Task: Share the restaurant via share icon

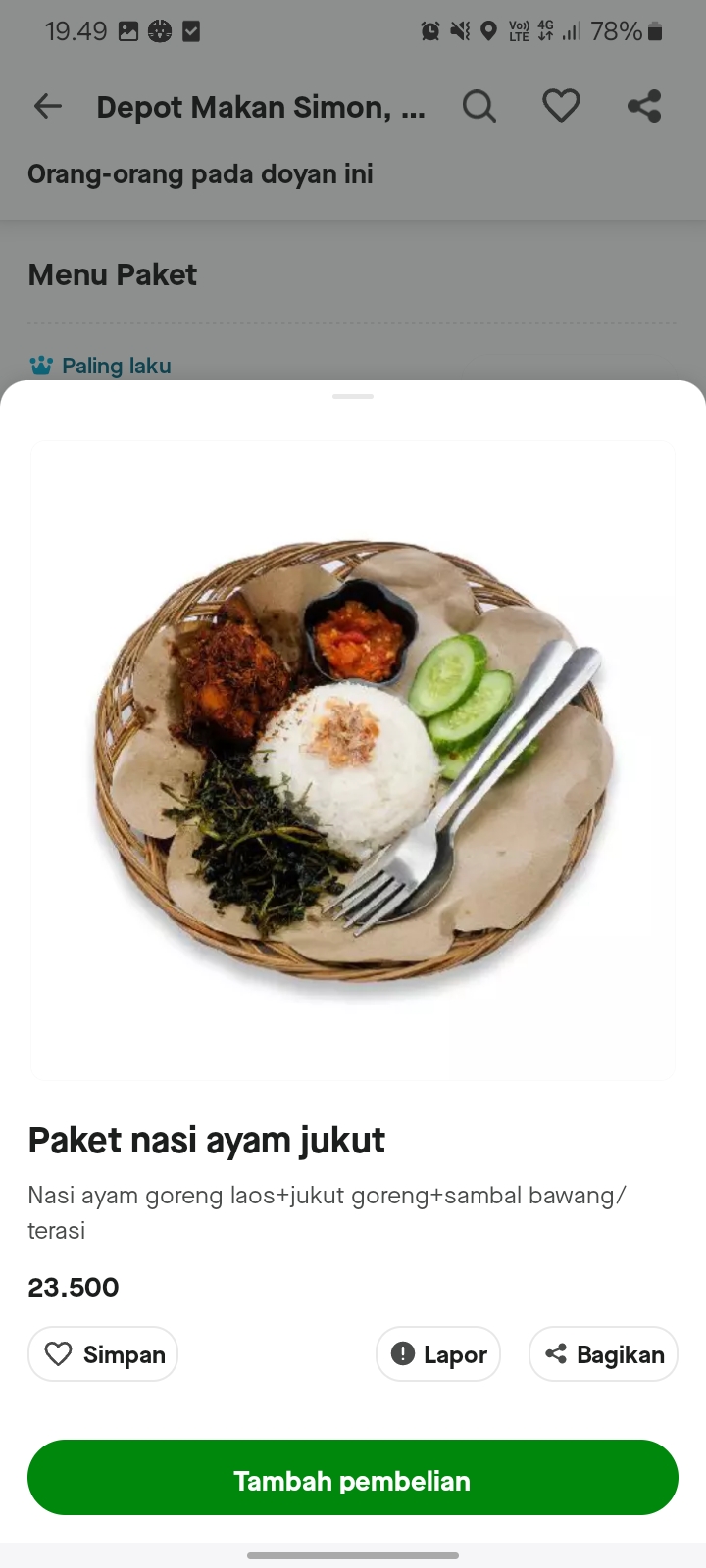Action: point(644,106)
